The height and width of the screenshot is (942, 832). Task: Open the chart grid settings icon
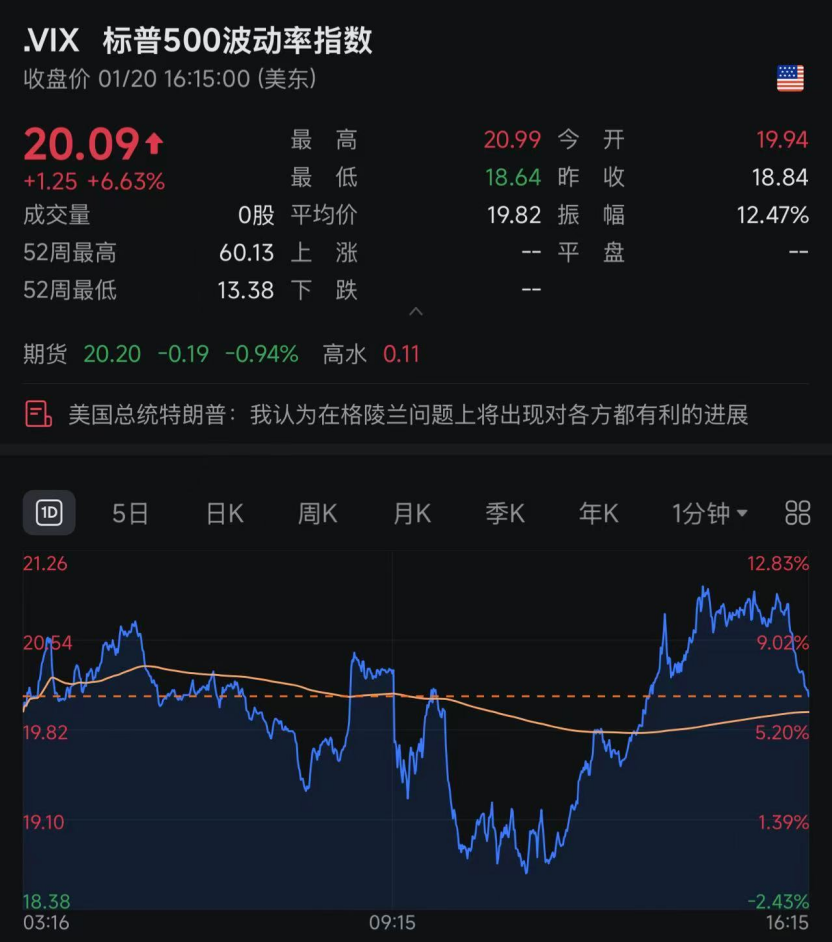797,514
